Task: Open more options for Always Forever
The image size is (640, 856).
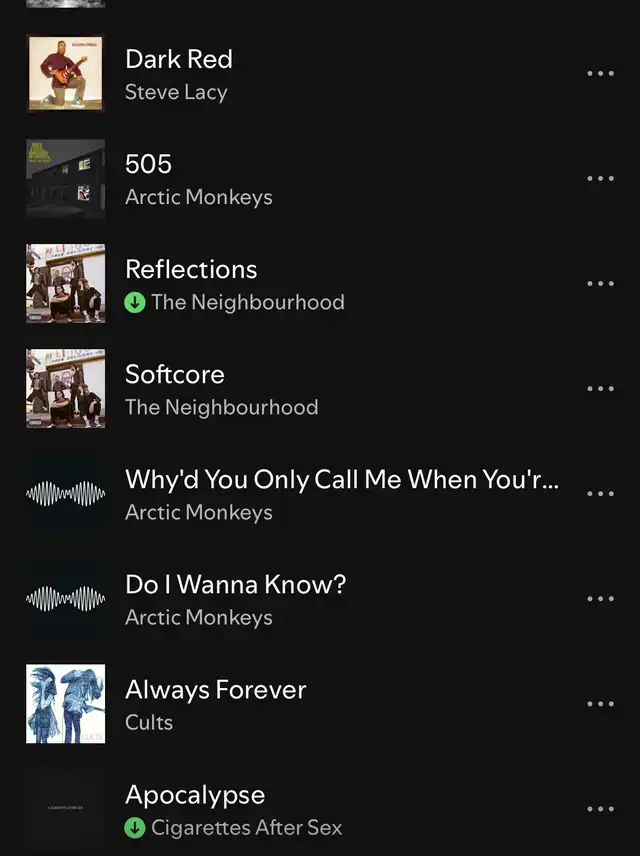Action: click(x=600, y=704)
